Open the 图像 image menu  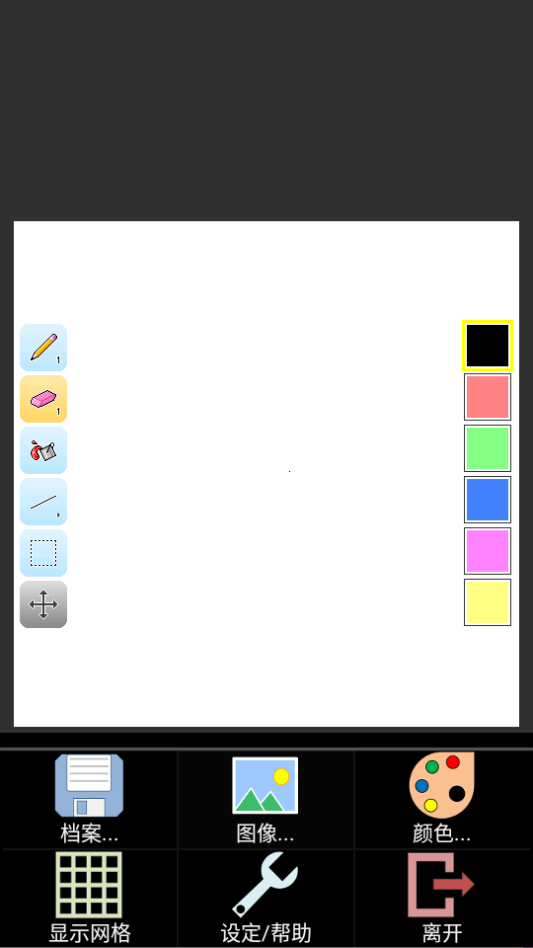(265, 799)
